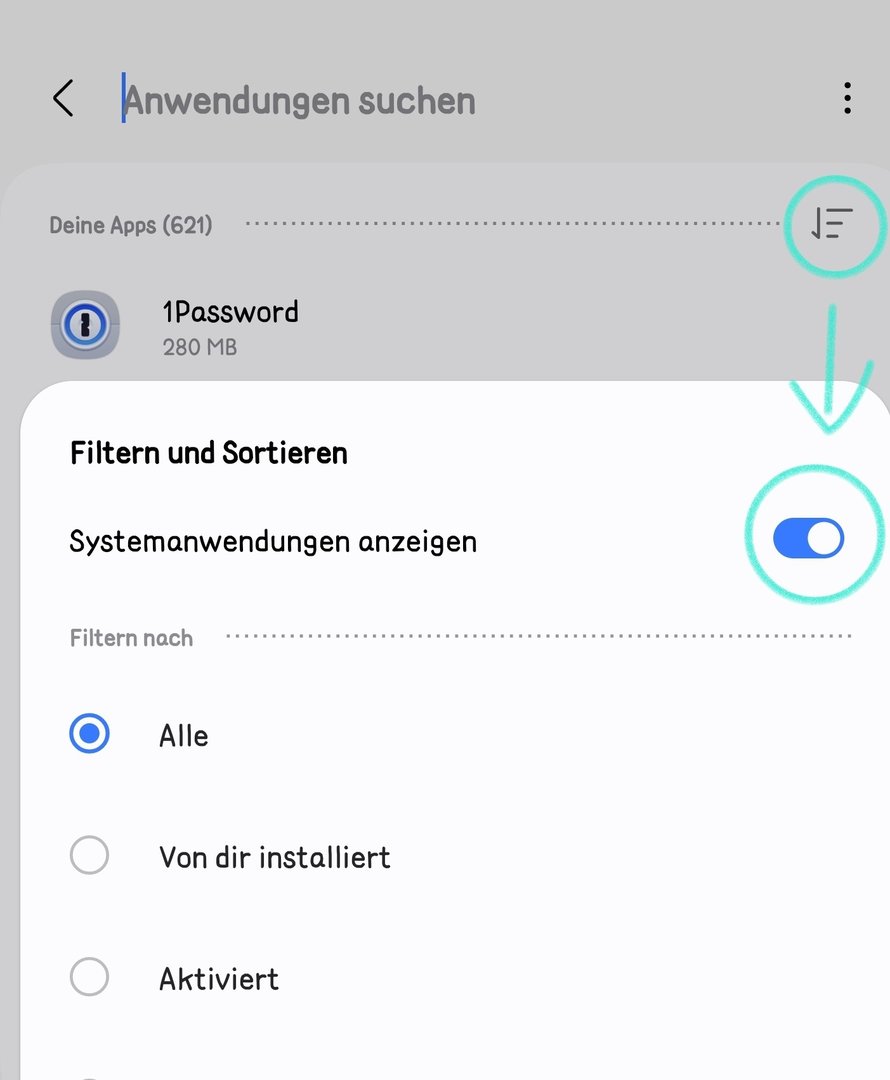Open the 1Password app entry
Screen dimensions: 890x1080
(x=230, y=326)
